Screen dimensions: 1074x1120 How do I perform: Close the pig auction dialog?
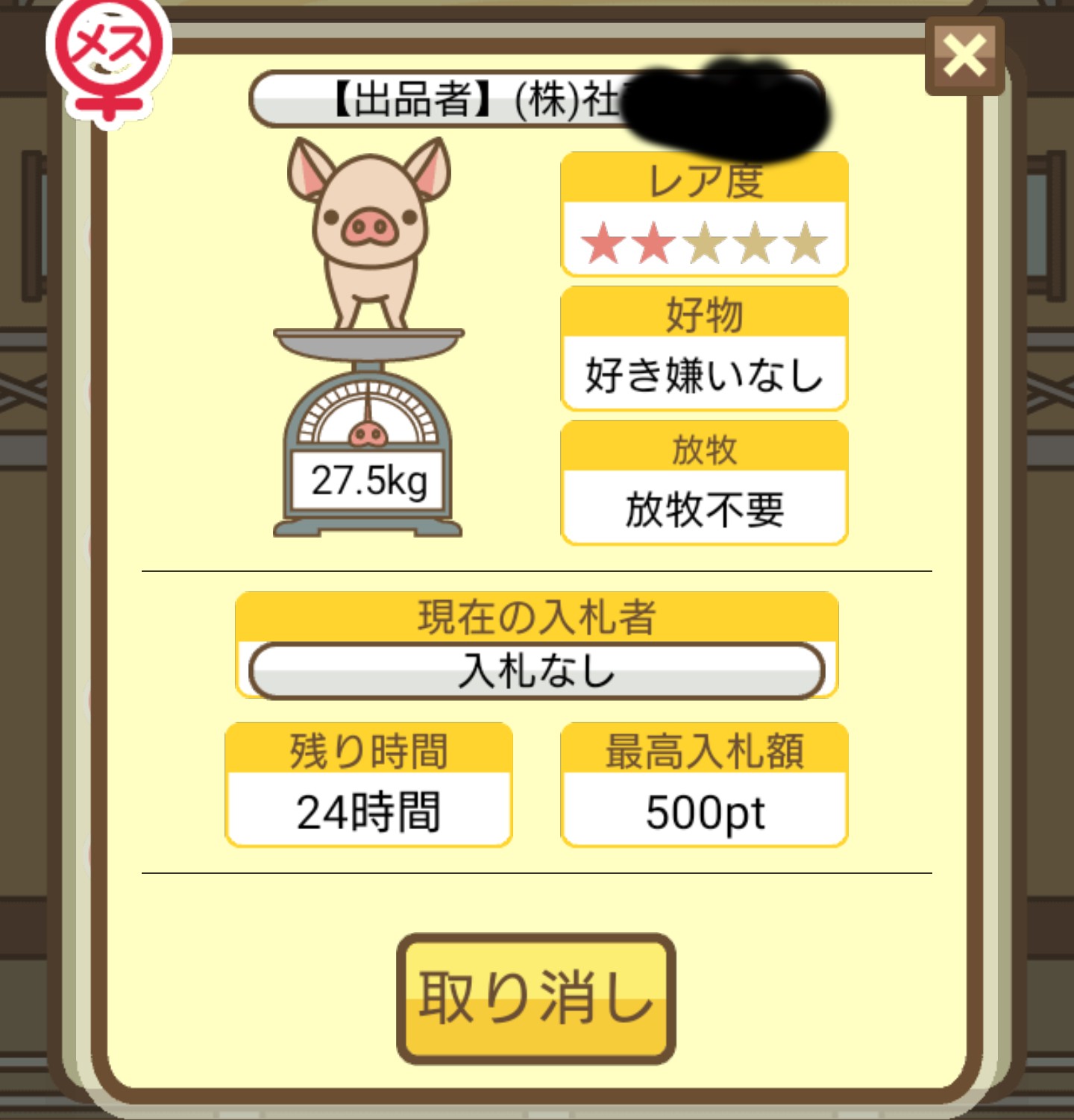coord(964,57)
